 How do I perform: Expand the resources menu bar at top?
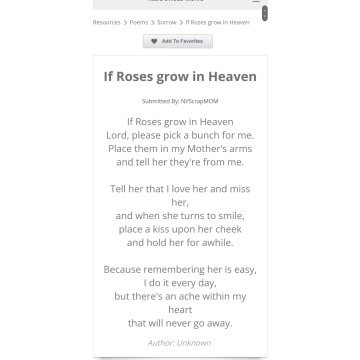pos(180,4)
